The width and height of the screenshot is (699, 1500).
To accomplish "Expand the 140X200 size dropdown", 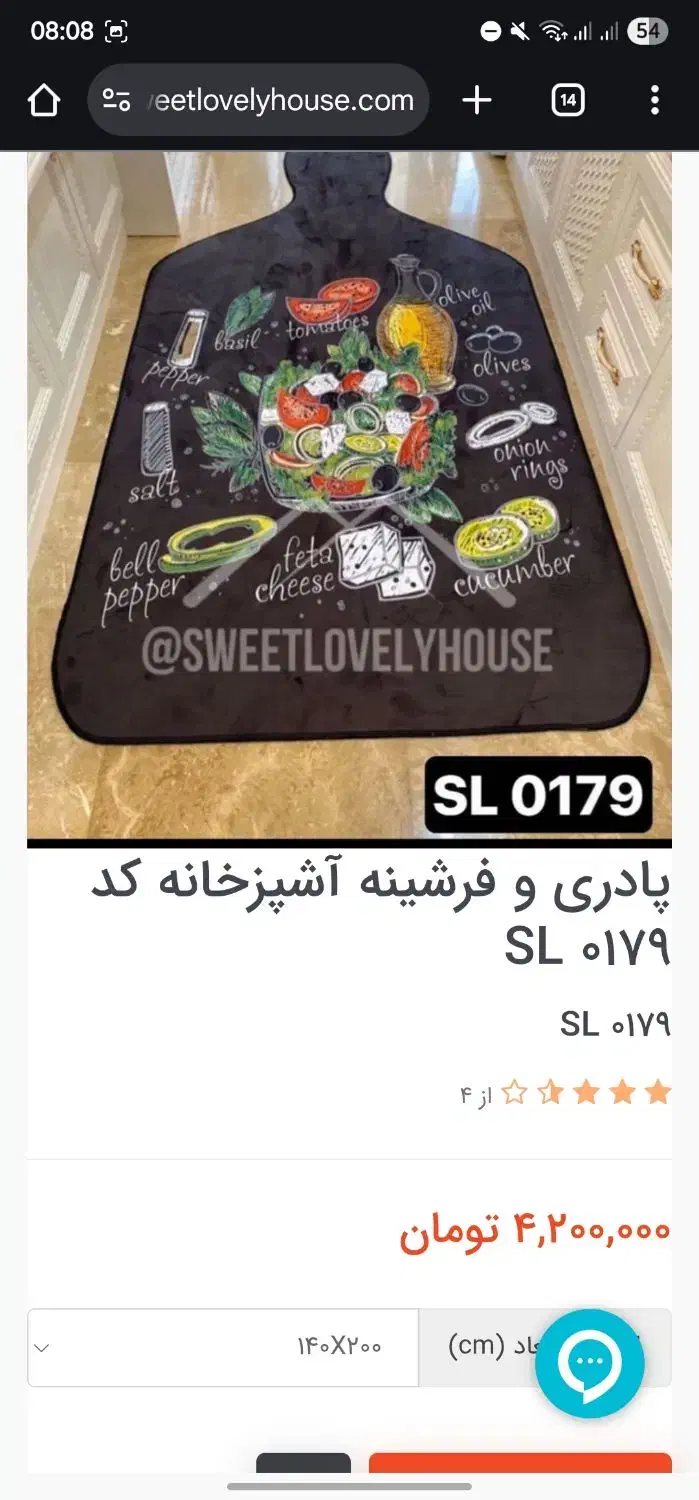I will point(222,1347).
